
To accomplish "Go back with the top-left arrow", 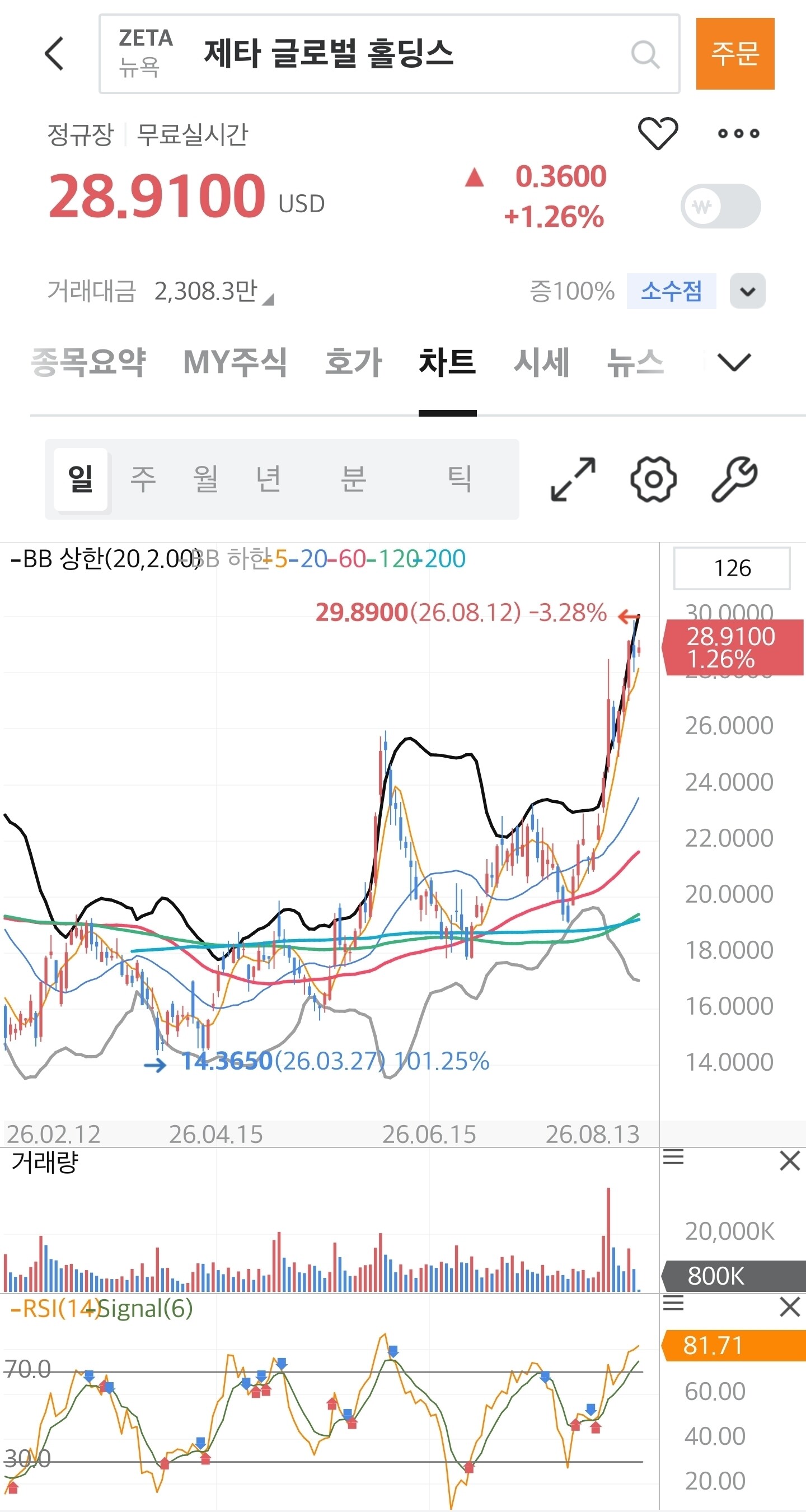I will point(54,53).
